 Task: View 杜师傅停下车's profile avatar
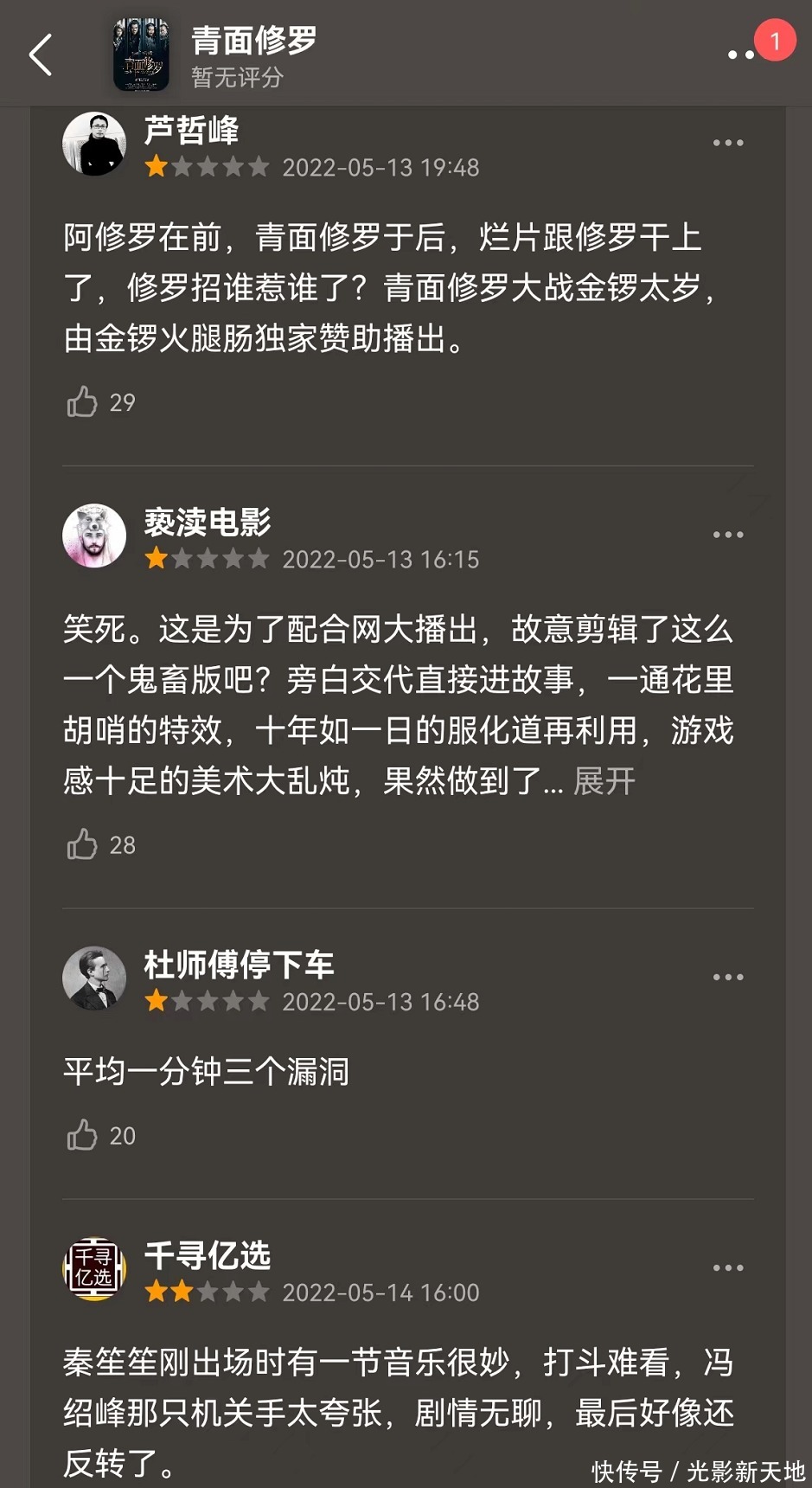click(94, 978)
